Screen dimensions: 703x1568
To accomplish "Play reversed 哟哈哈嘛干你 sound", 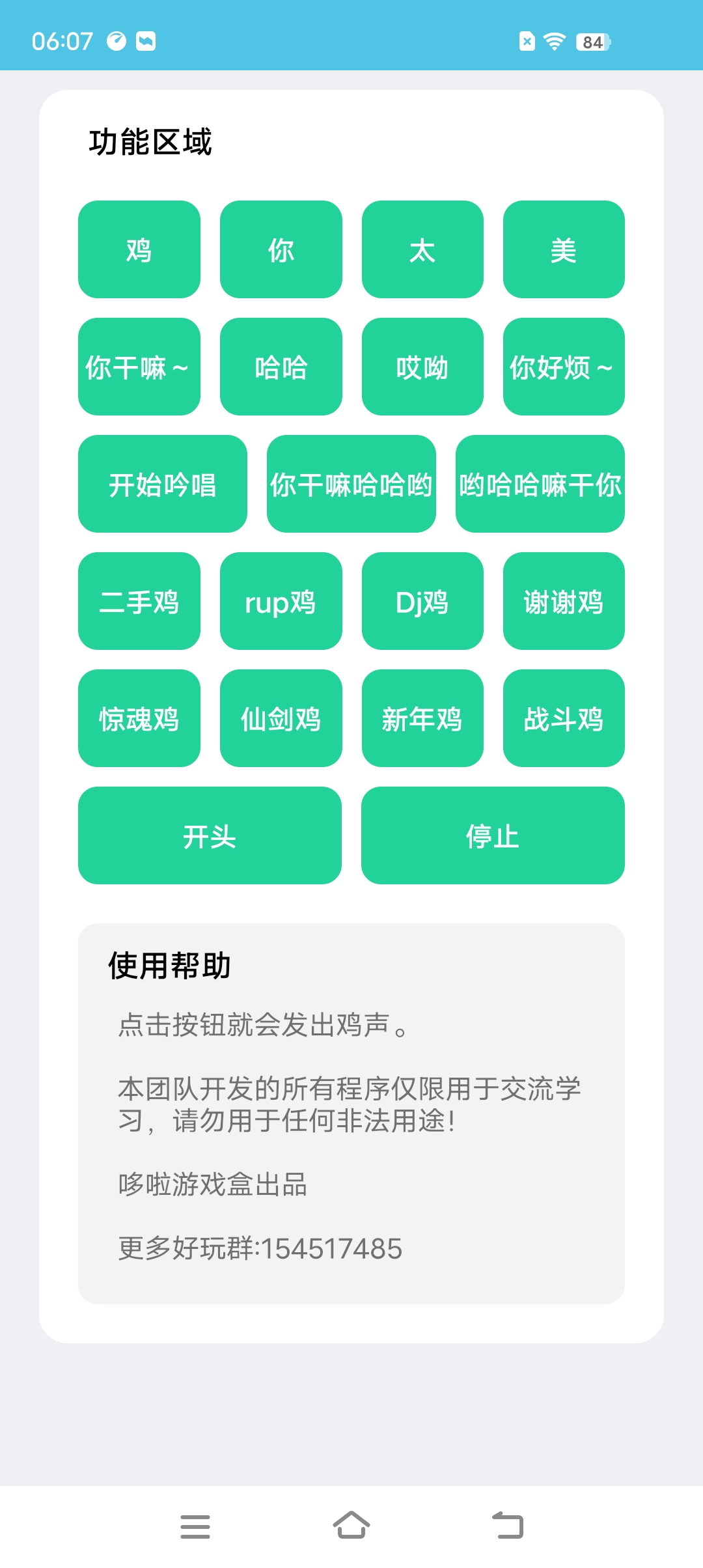I will [x=540, y=484].
